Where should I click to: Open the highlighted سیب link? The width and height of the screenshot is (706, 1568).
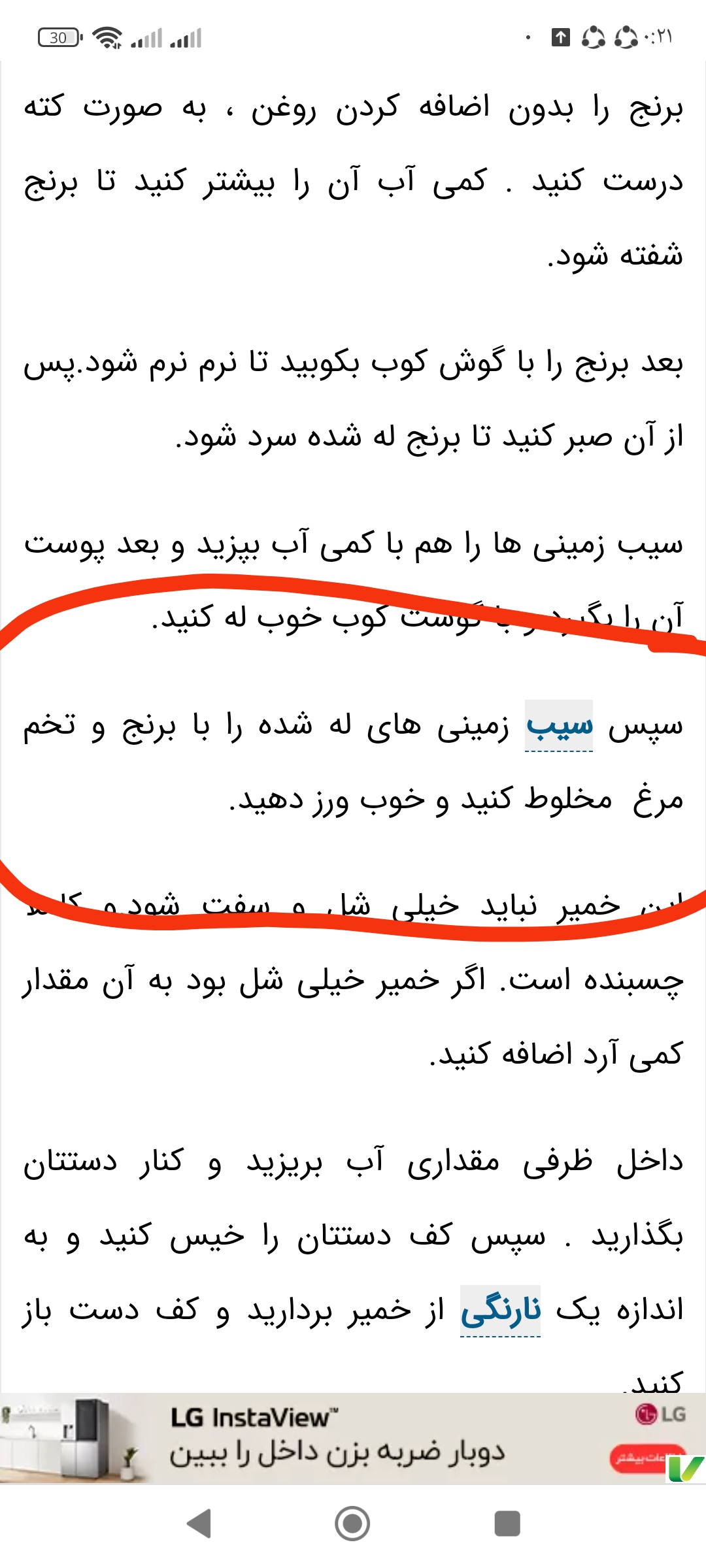click(559, 727)
